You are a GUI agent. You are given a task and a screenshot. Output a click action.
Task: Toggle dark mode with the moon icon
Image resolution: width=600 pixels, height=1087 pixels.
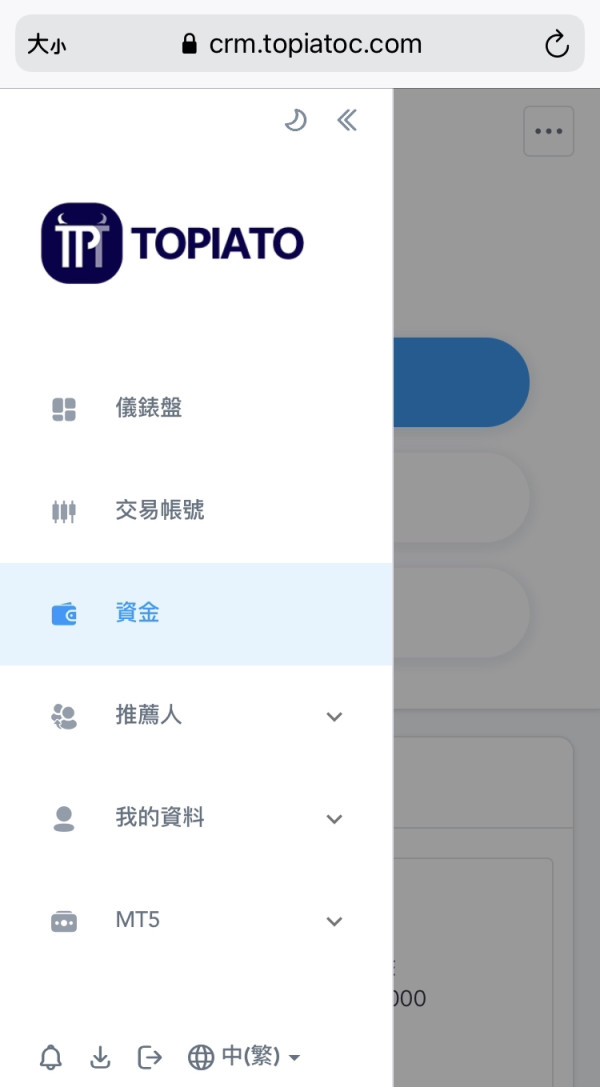click(x=296, y=120)
